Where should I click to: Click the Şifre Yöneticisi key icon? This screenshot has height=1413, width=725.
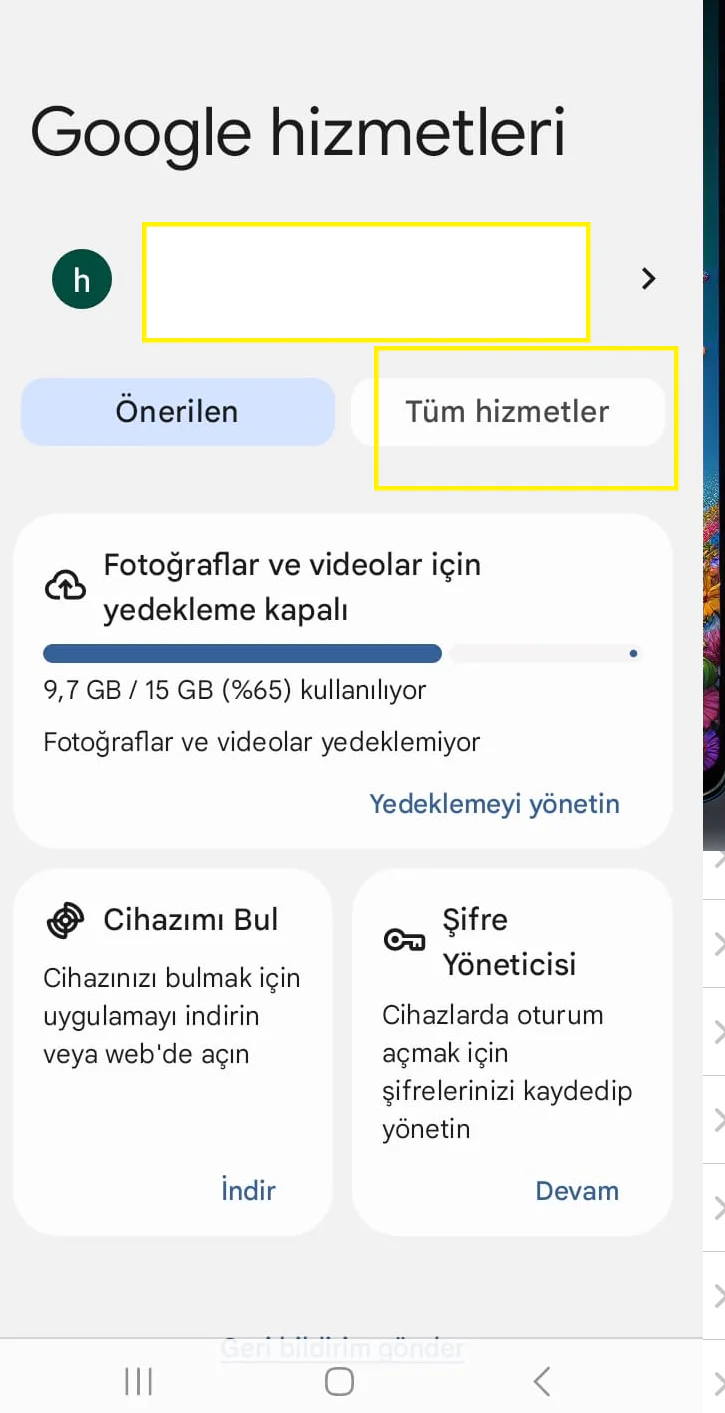(x=404, y=941)
